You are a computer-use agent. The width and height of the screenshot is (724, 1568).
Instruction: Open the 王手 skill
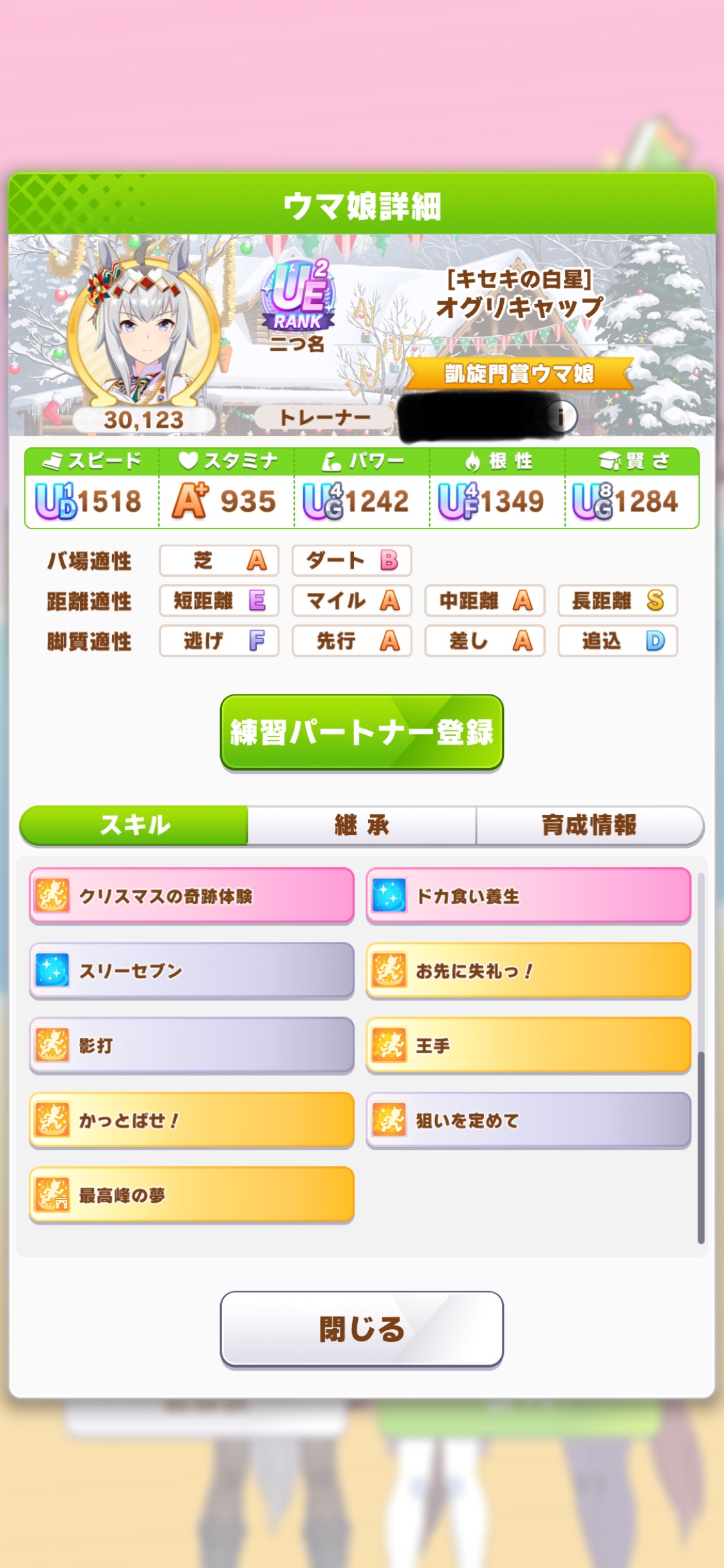[528, 1045]
